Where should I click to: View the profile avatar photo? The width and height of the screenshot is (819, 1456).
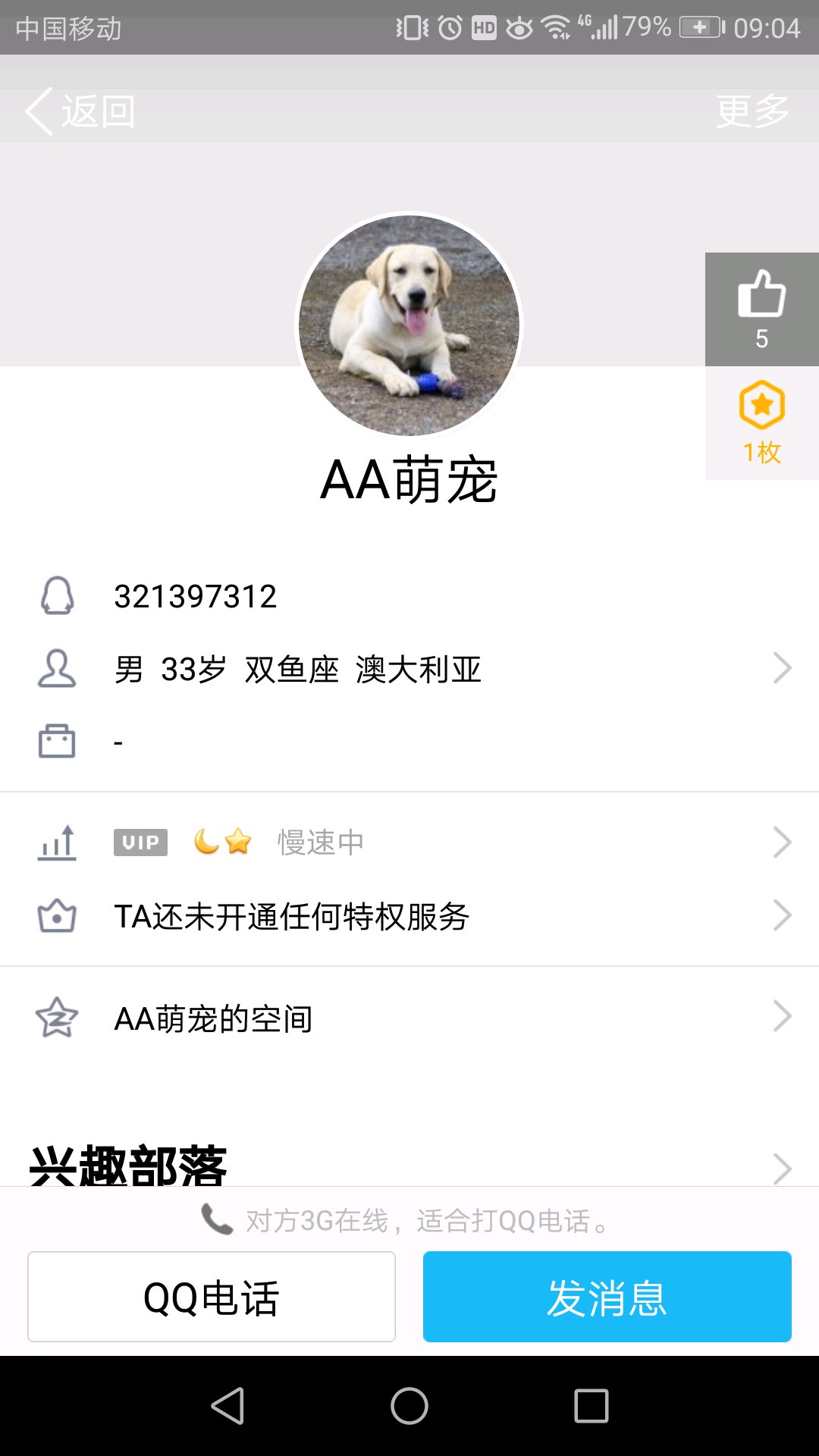tap(409, 325)
